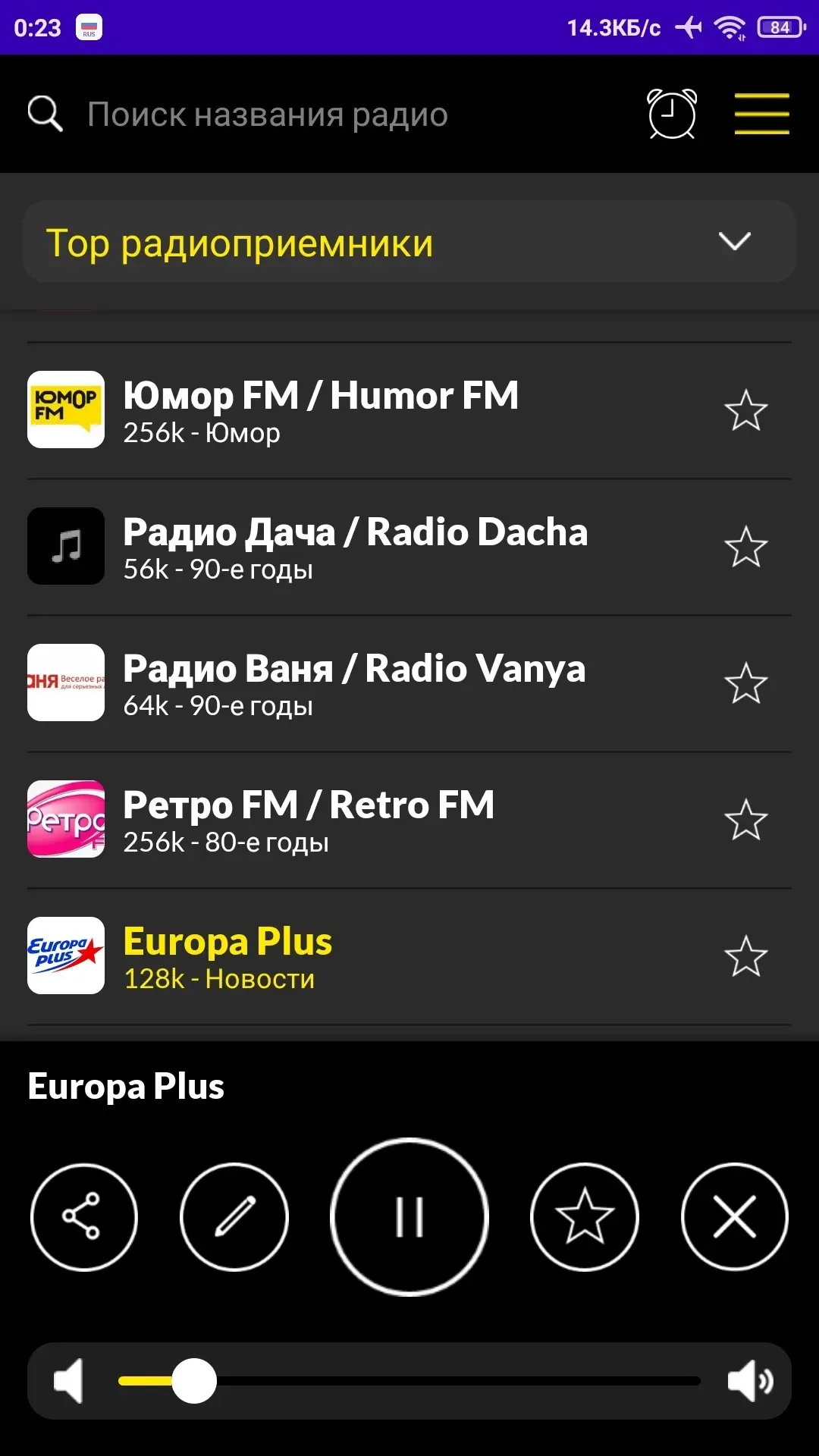Expand the Top радиоприемники dropdown
819x1456 pixels.
(409, 243)
